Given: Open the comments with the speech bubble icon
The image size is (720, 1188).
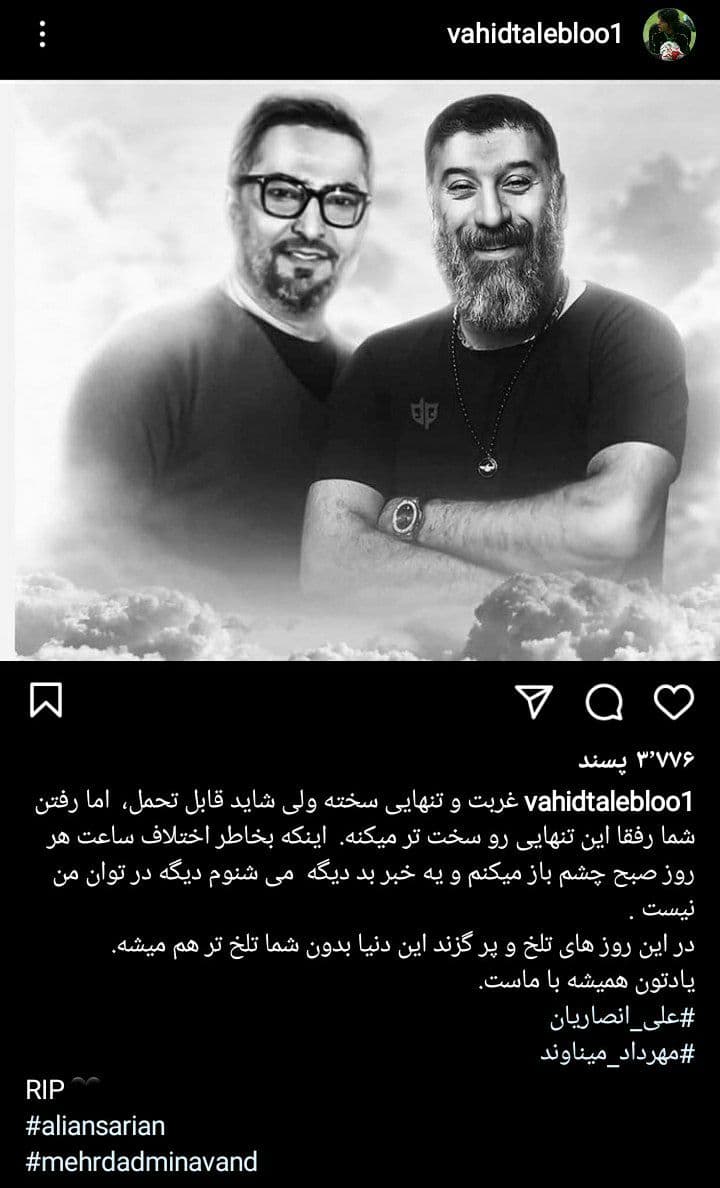Looking at the screenshot, I should pyautogui.click(x=603, y=703).
